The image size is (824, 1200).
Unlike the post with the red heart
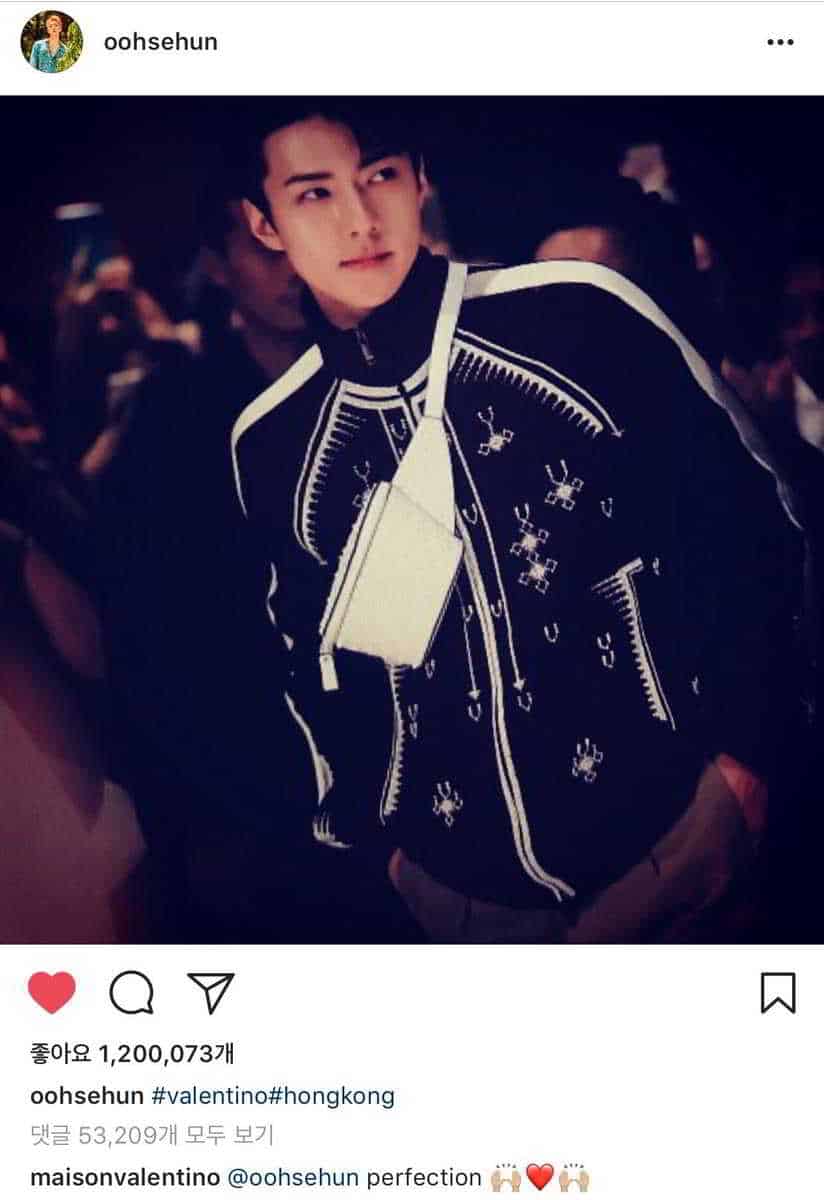pos(51,992)
